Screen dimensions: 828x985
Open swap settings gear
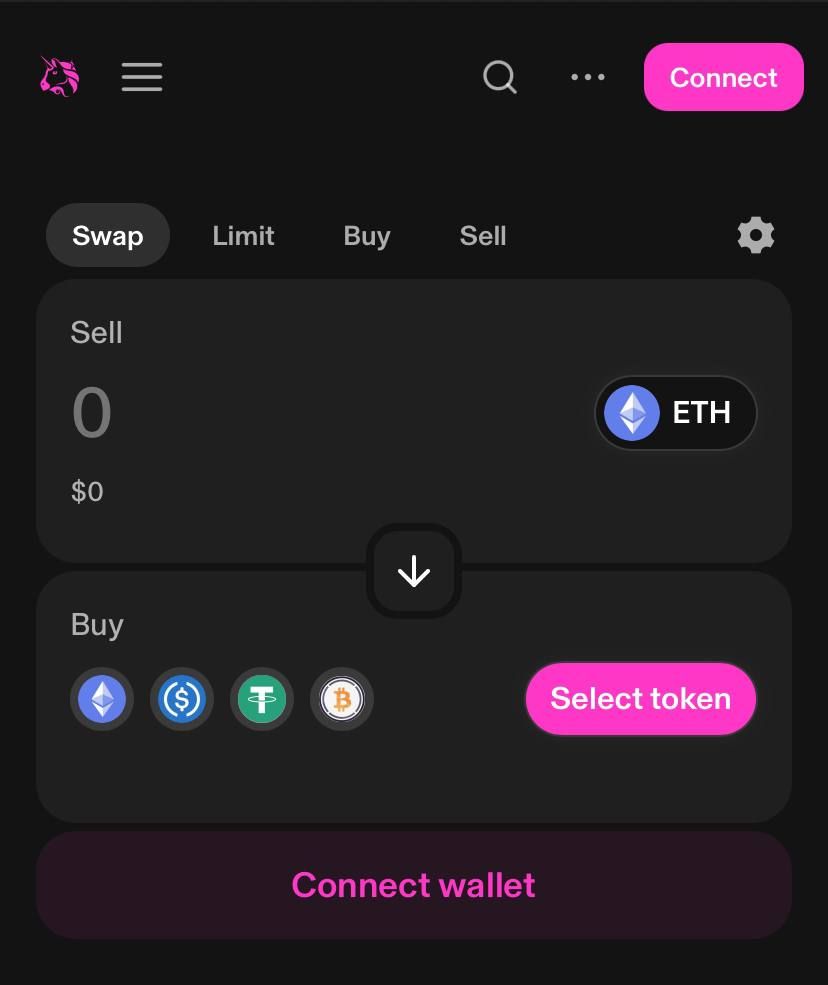pos(755,236)
